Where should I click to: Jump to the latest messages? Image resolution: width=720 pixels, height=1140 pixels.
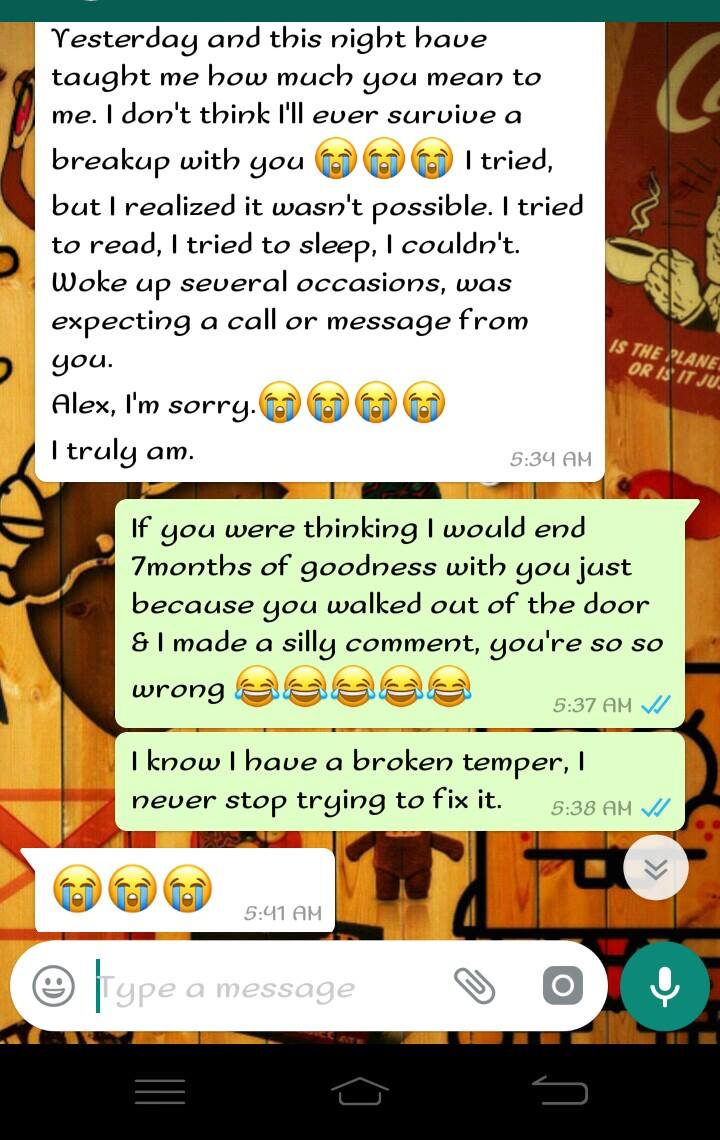656,868
